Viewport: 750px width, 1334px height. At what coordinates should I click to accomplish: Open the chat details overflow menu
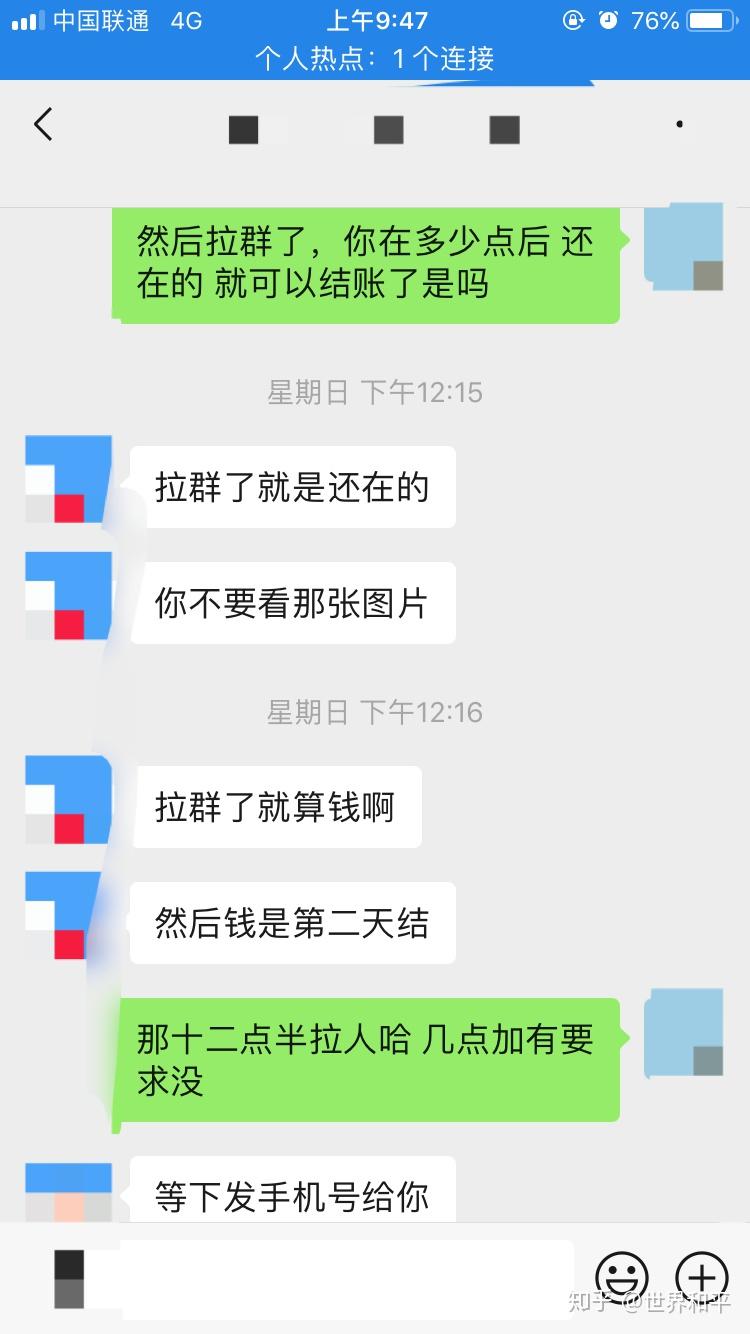(680, 126)
